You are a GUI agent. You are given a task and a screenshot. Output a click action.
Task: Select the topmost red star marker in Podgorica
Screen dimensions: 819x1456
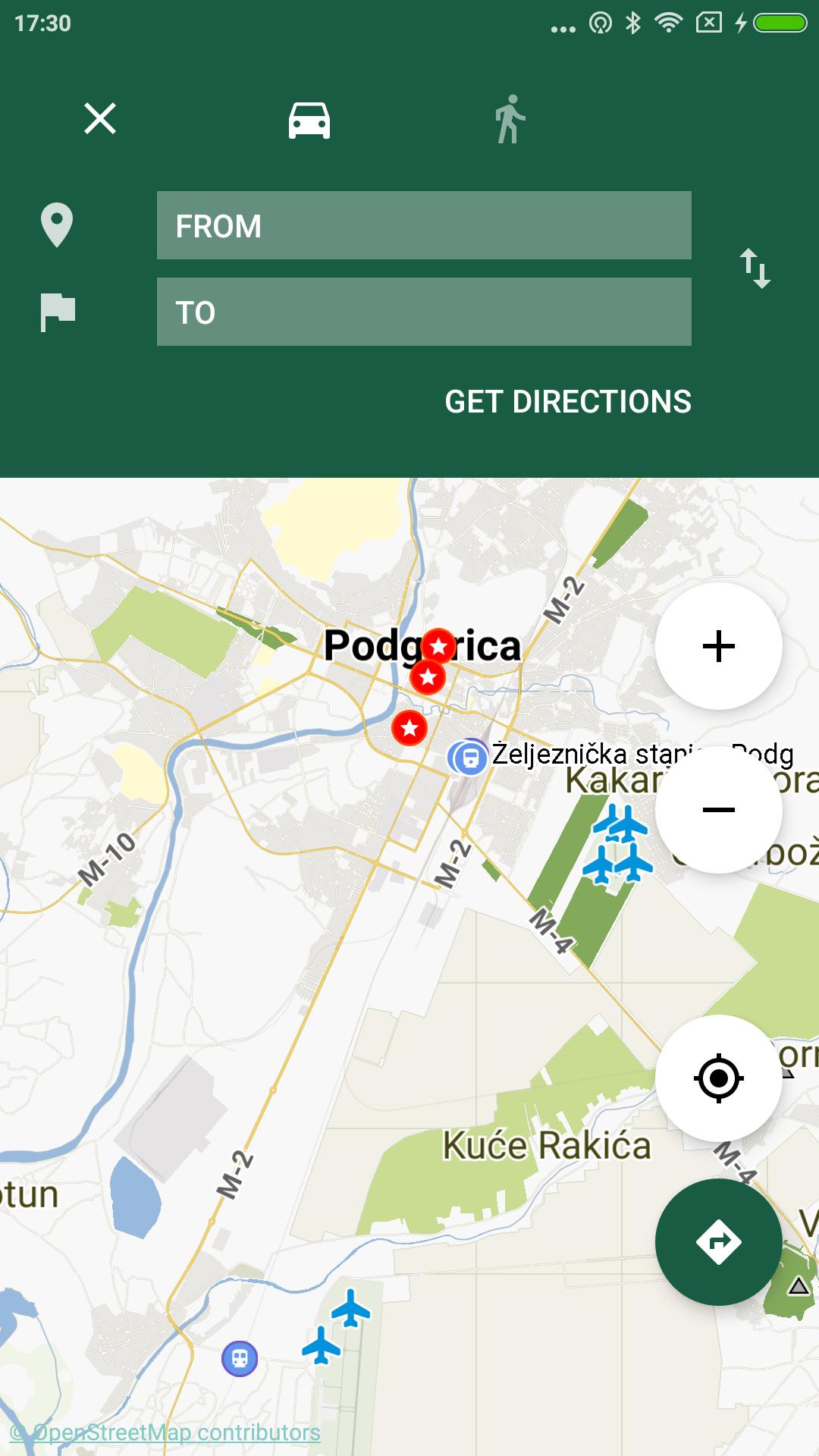(438, 645)
